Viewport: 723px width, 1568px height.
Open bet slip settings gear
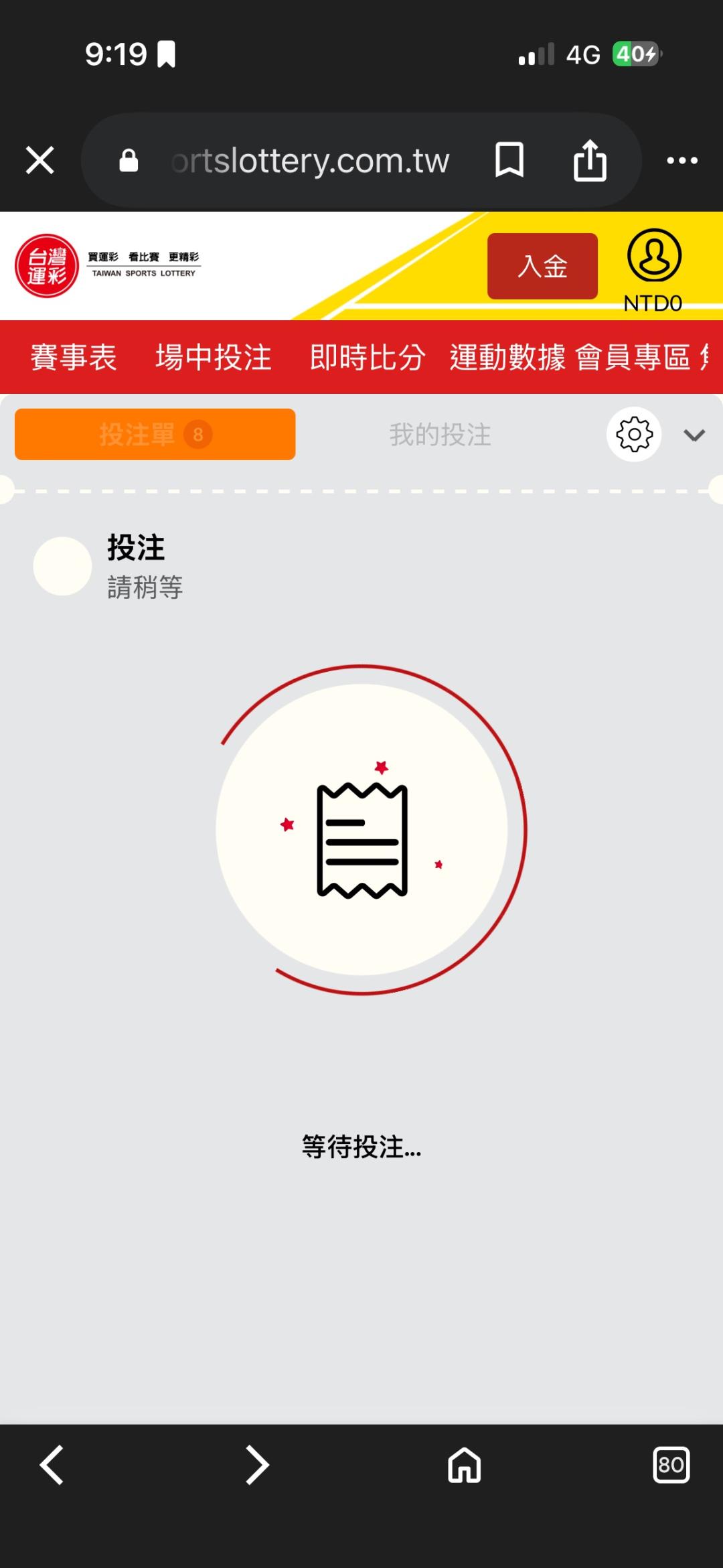(634, 435)
